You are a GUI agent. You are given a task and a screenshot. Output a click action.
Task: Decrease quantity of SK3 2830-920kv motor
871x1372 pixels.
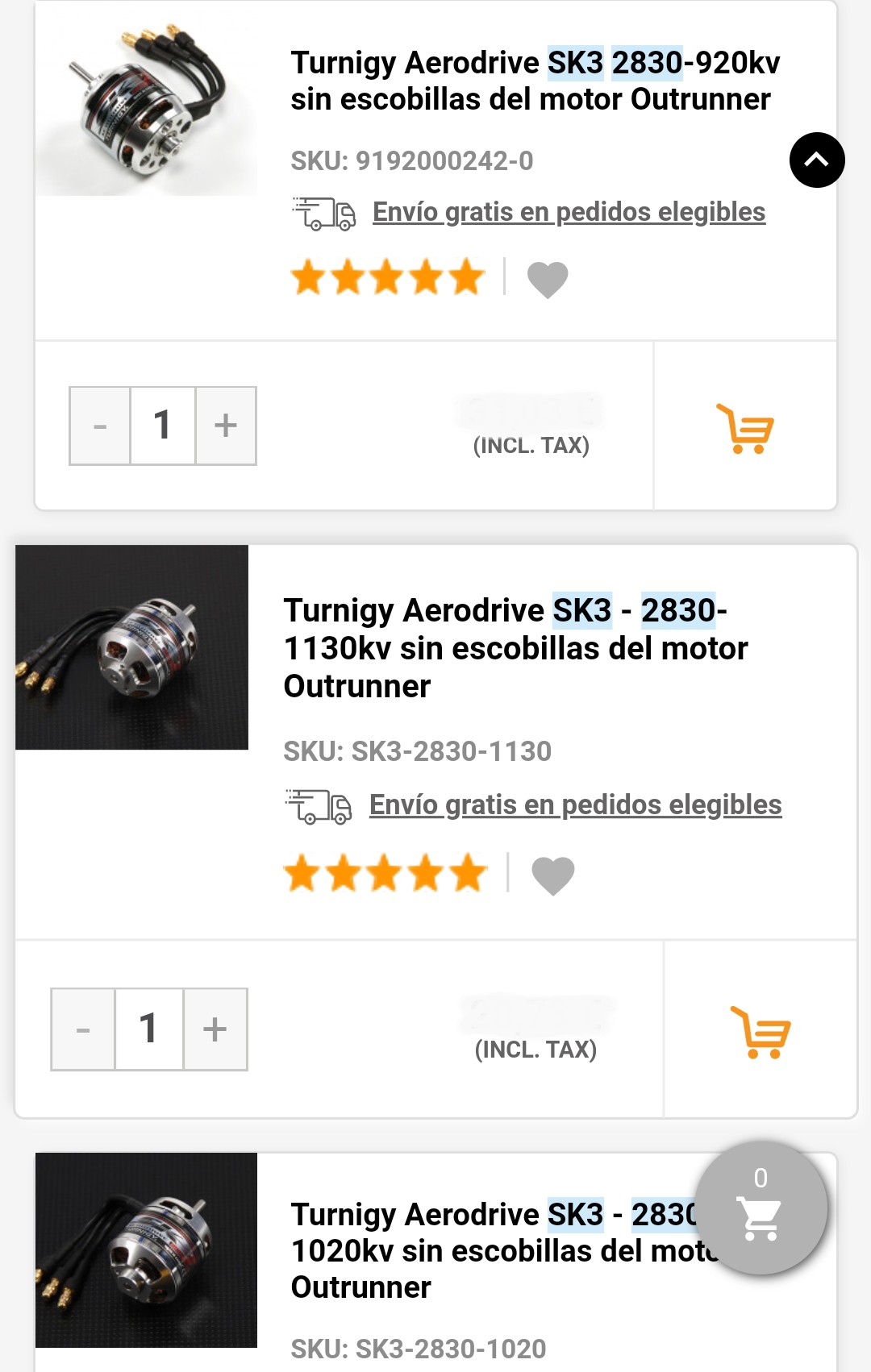(100, 426)
